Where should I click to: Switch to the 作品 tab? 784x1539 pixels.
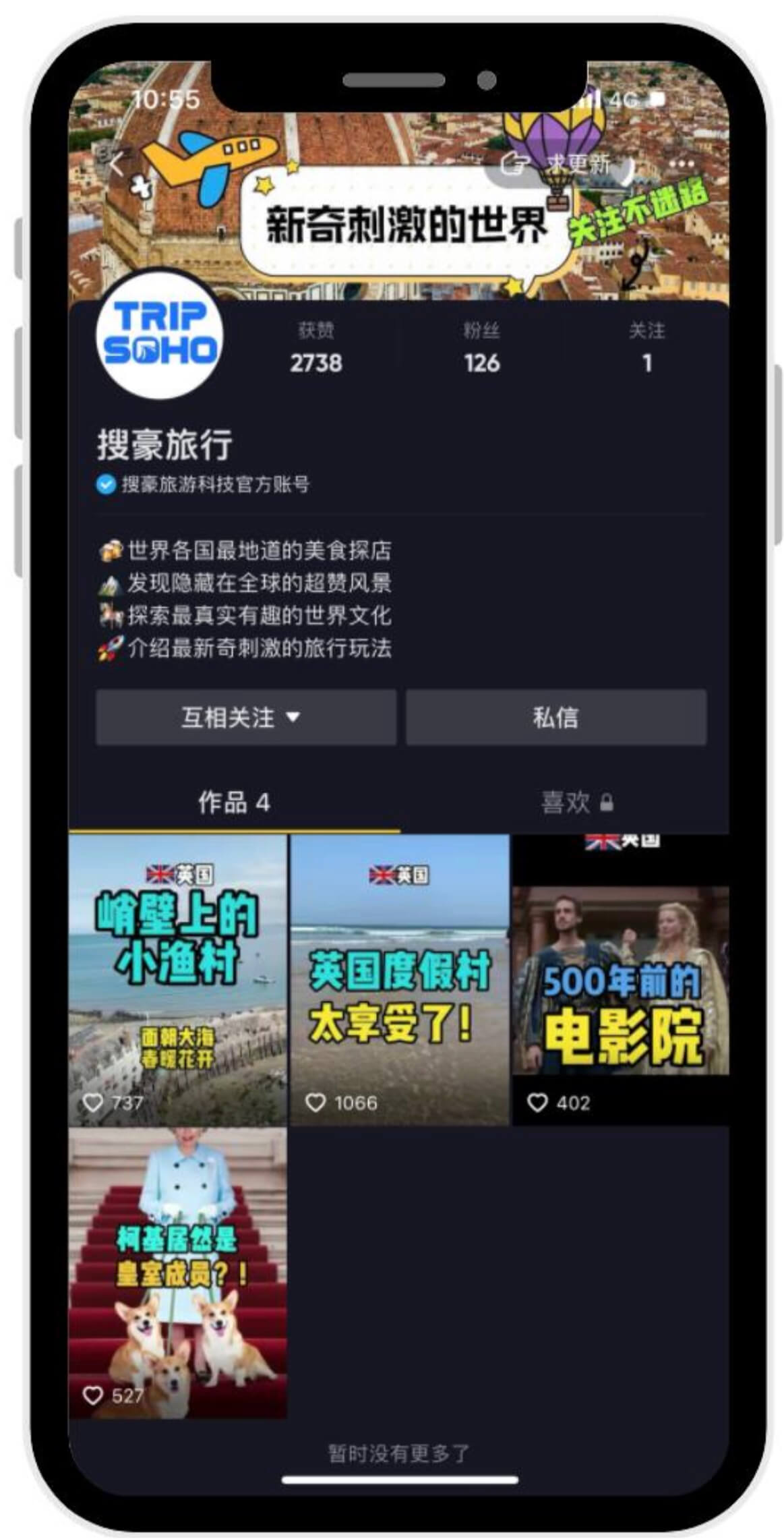pyautogui.click(x=233, y=803)
